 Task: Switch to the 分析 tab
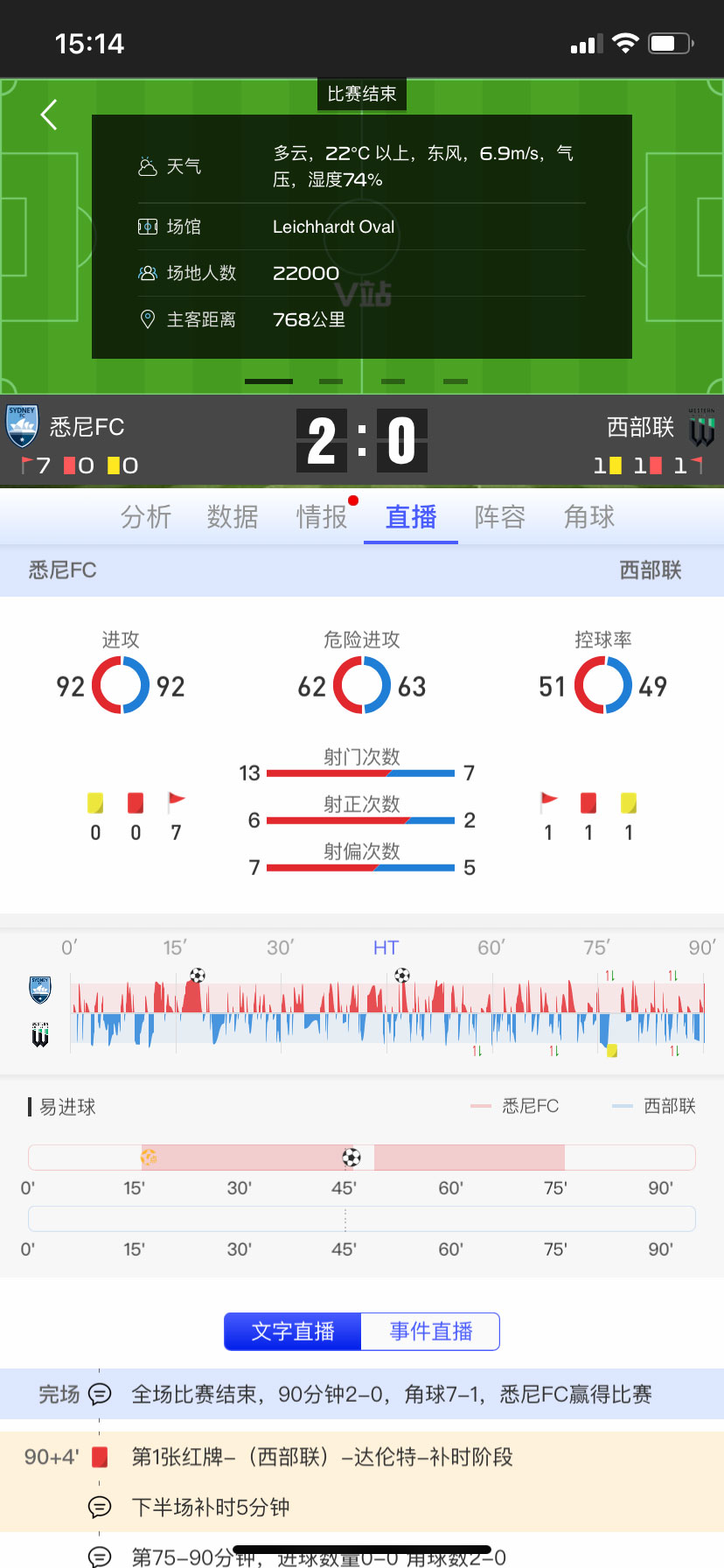(146, 517)
